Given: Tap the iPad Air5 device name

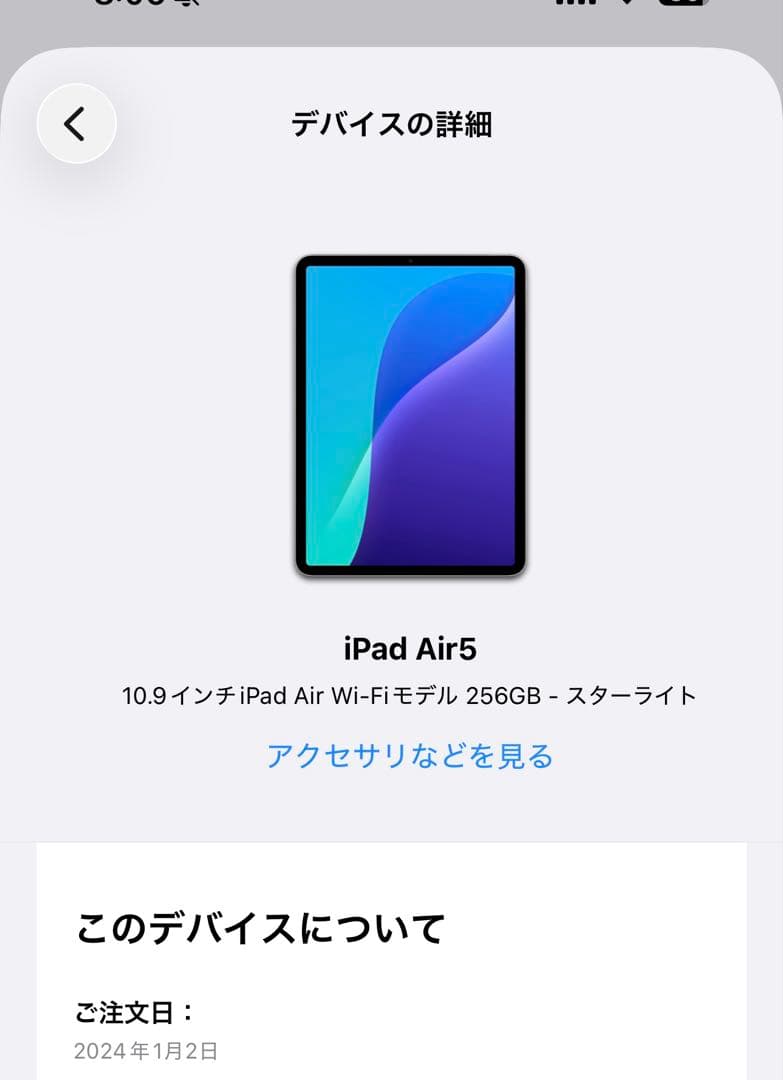Looking at the screenshot, I should [408, 649].
